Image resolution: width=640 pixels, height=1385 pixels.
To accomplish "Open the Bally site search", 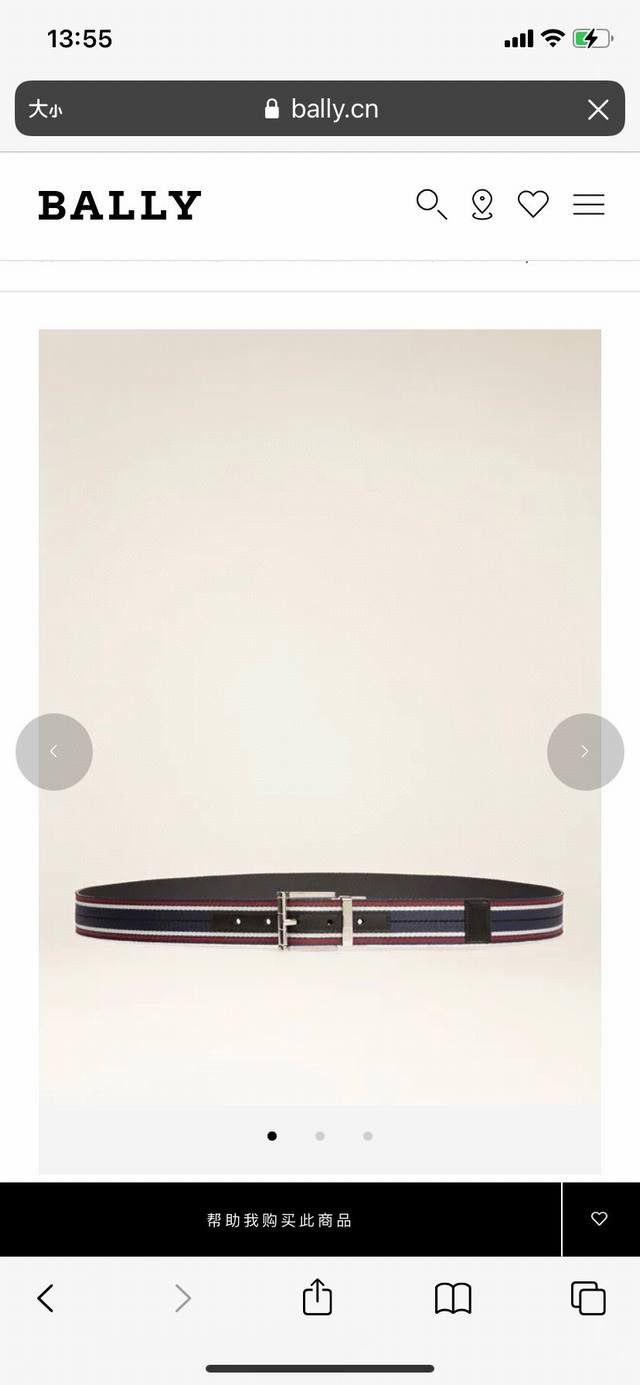I will (x=431, y=204).
